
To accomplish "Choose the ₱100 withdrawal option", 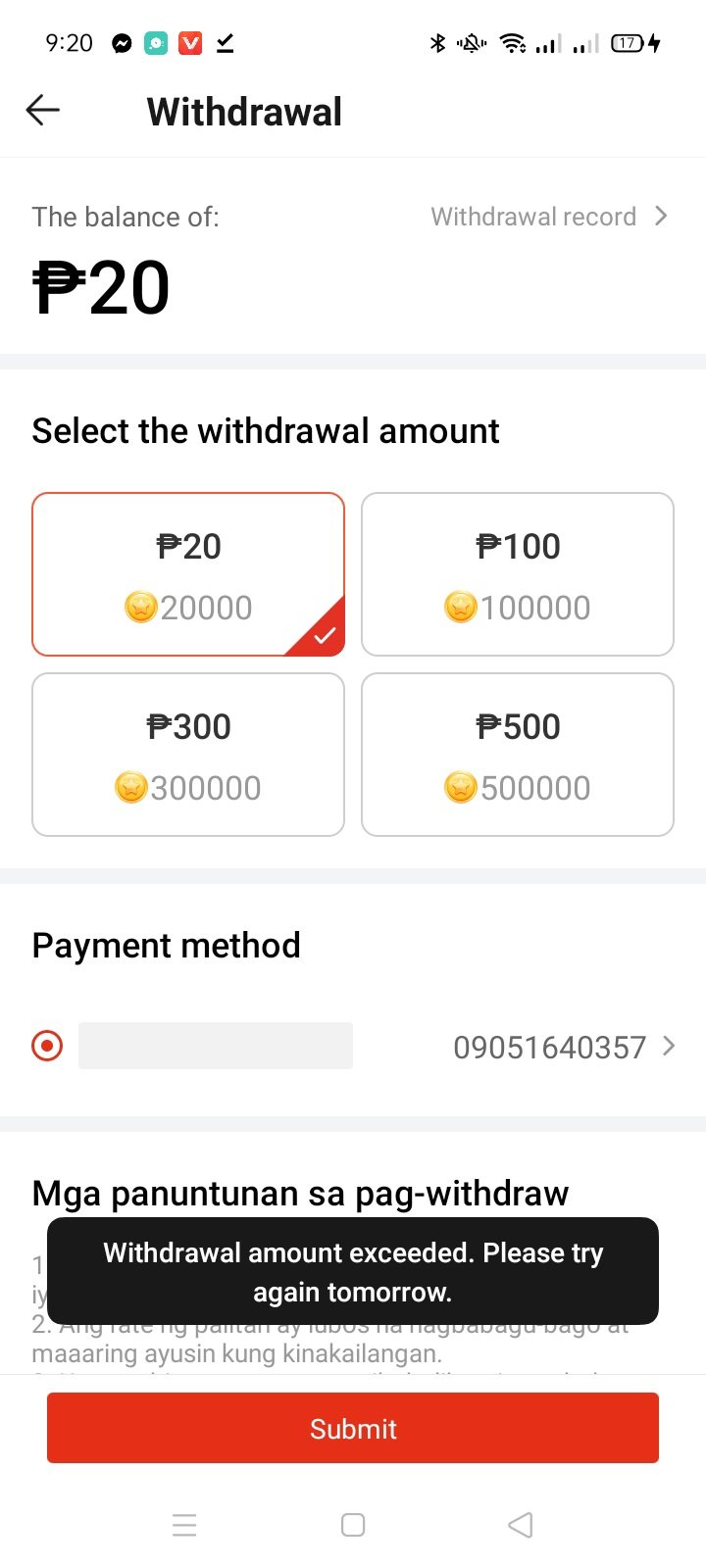I will pos(518,574).
